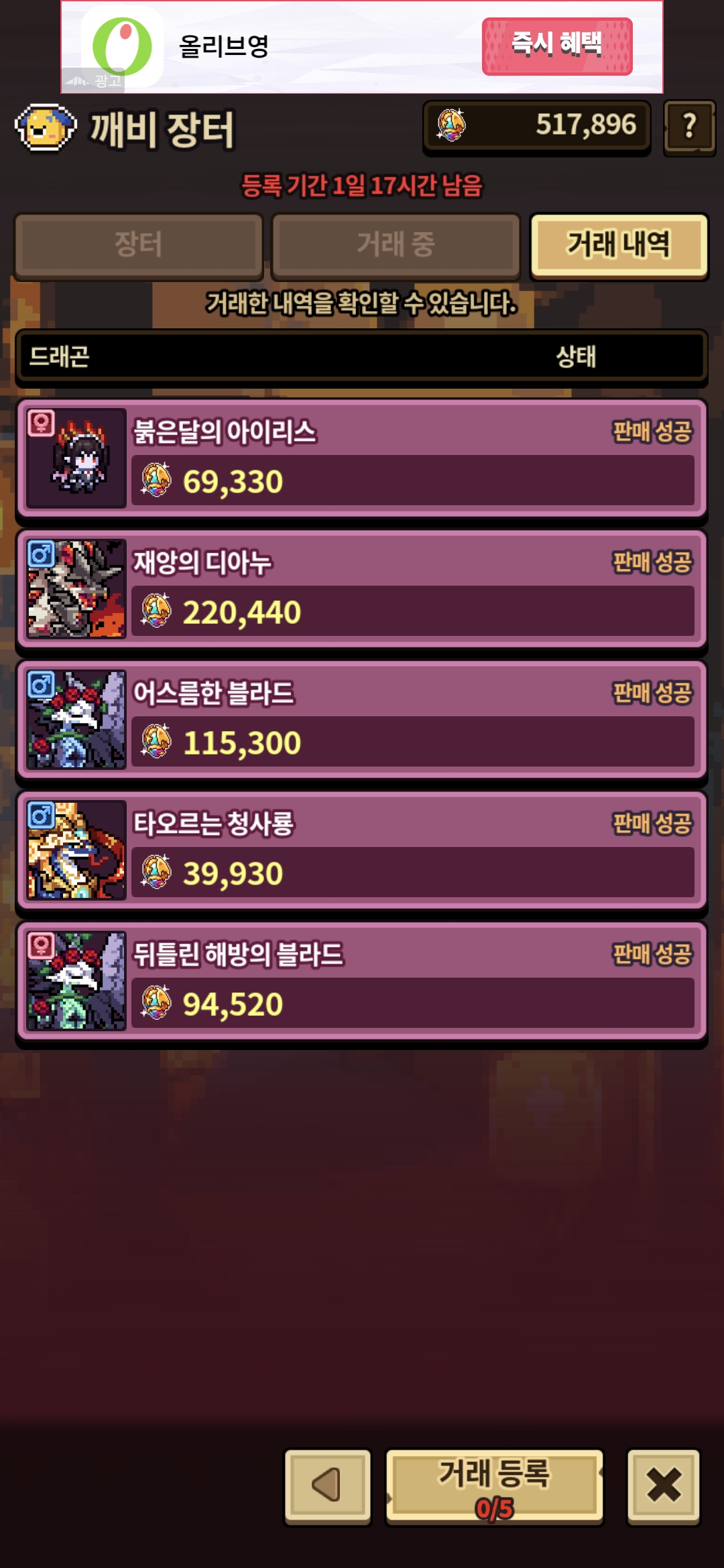
Task: Open the 붉은달의 아이리스 trade record
Action: [x=362, y=458]
